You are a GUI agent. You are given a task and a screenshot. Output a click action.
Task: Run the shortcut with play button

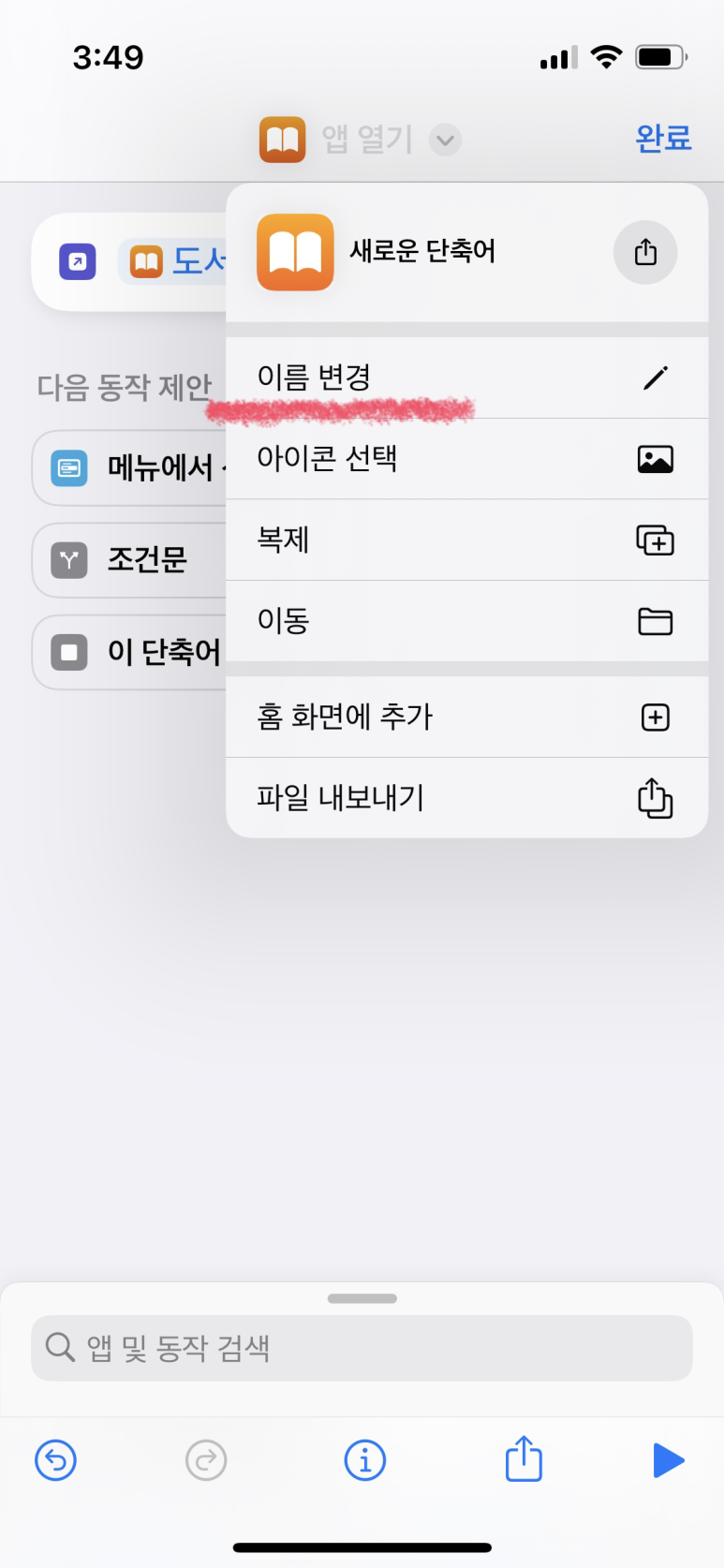click(x=668, y=1459)
